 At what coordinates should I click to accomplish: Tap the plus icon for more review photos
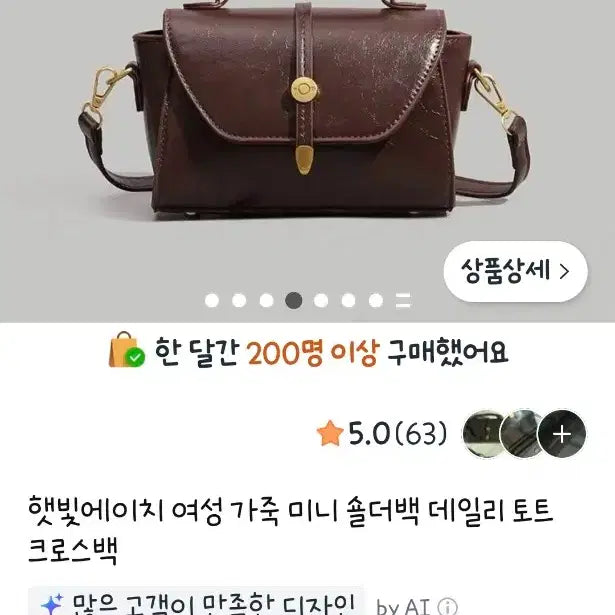click(x=561, y=434)
